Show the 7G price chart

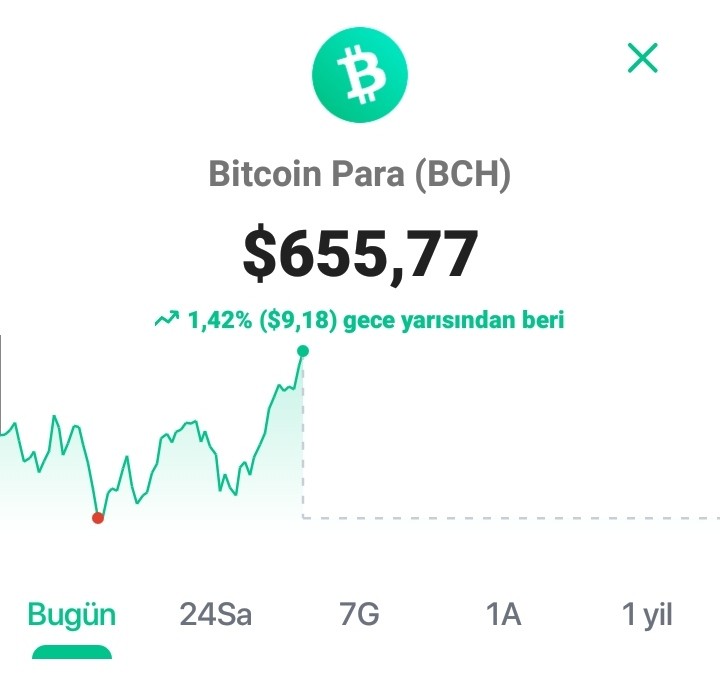pos(359,614)
